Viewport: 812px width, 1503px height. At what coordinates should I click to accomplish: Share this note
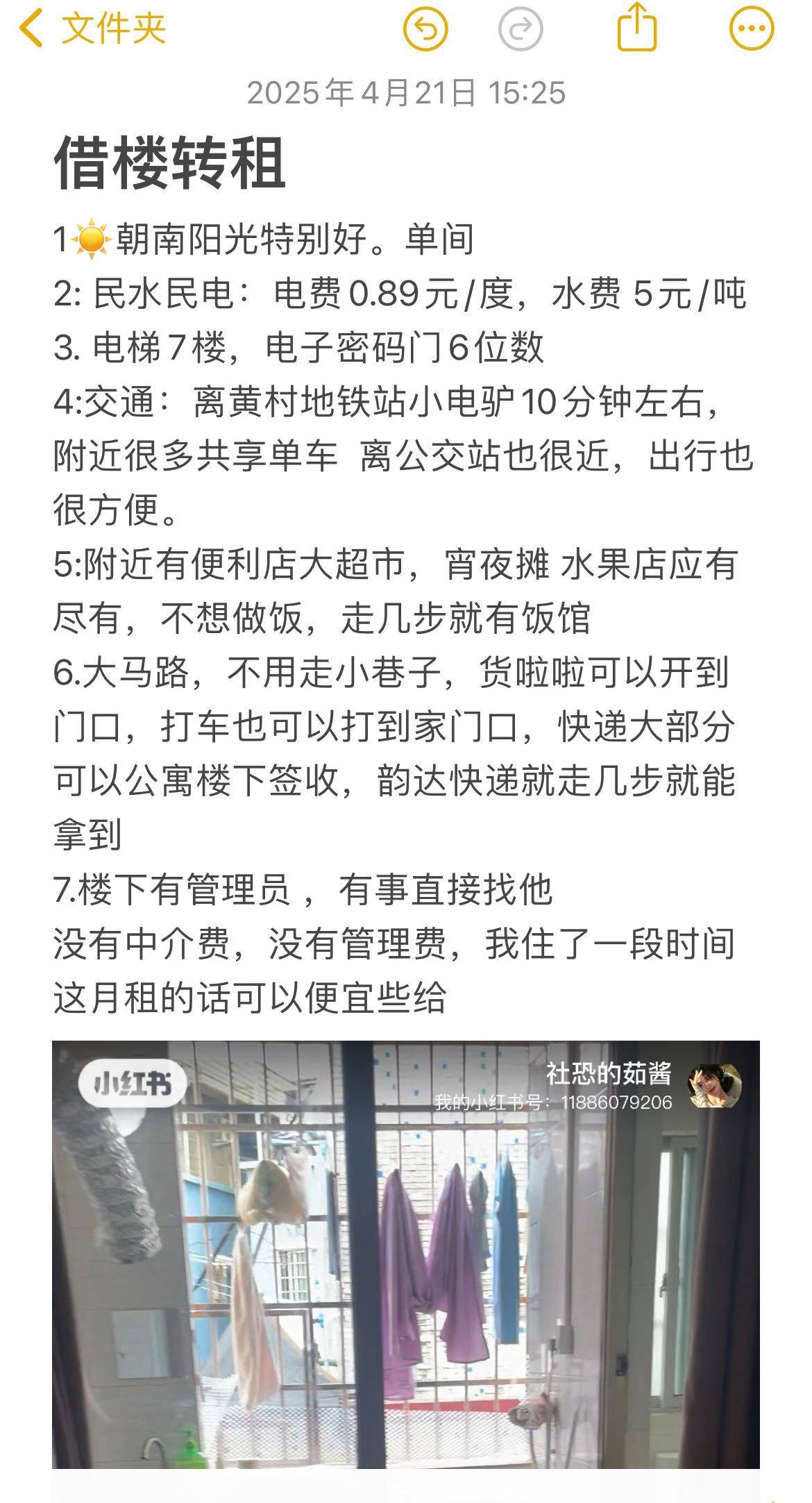tap(637, 26)
